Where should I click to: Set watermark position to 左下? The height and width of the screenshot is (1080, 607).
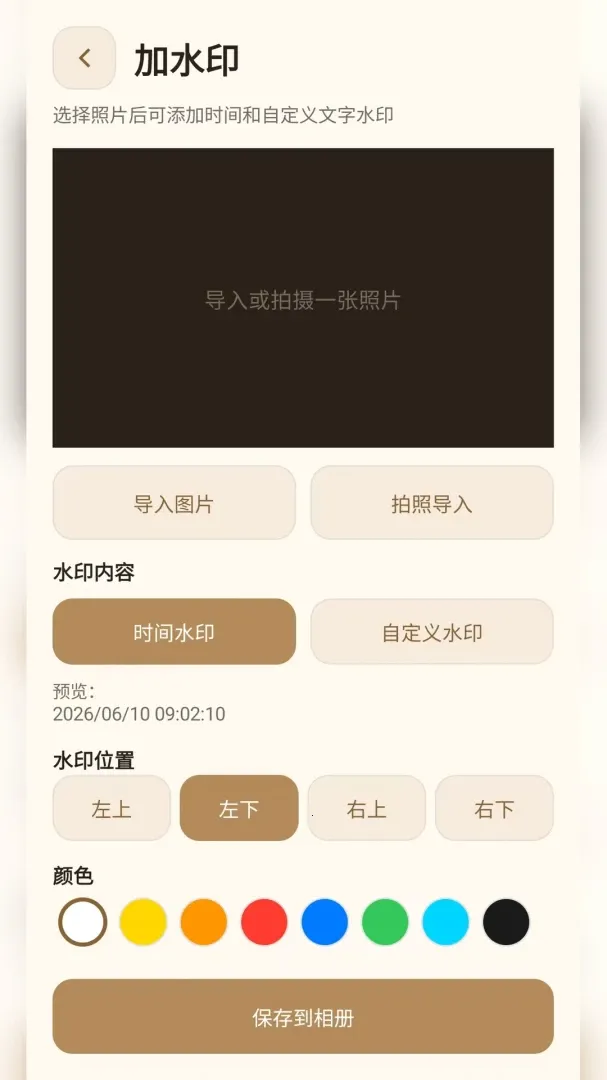[x=239, y=808]
